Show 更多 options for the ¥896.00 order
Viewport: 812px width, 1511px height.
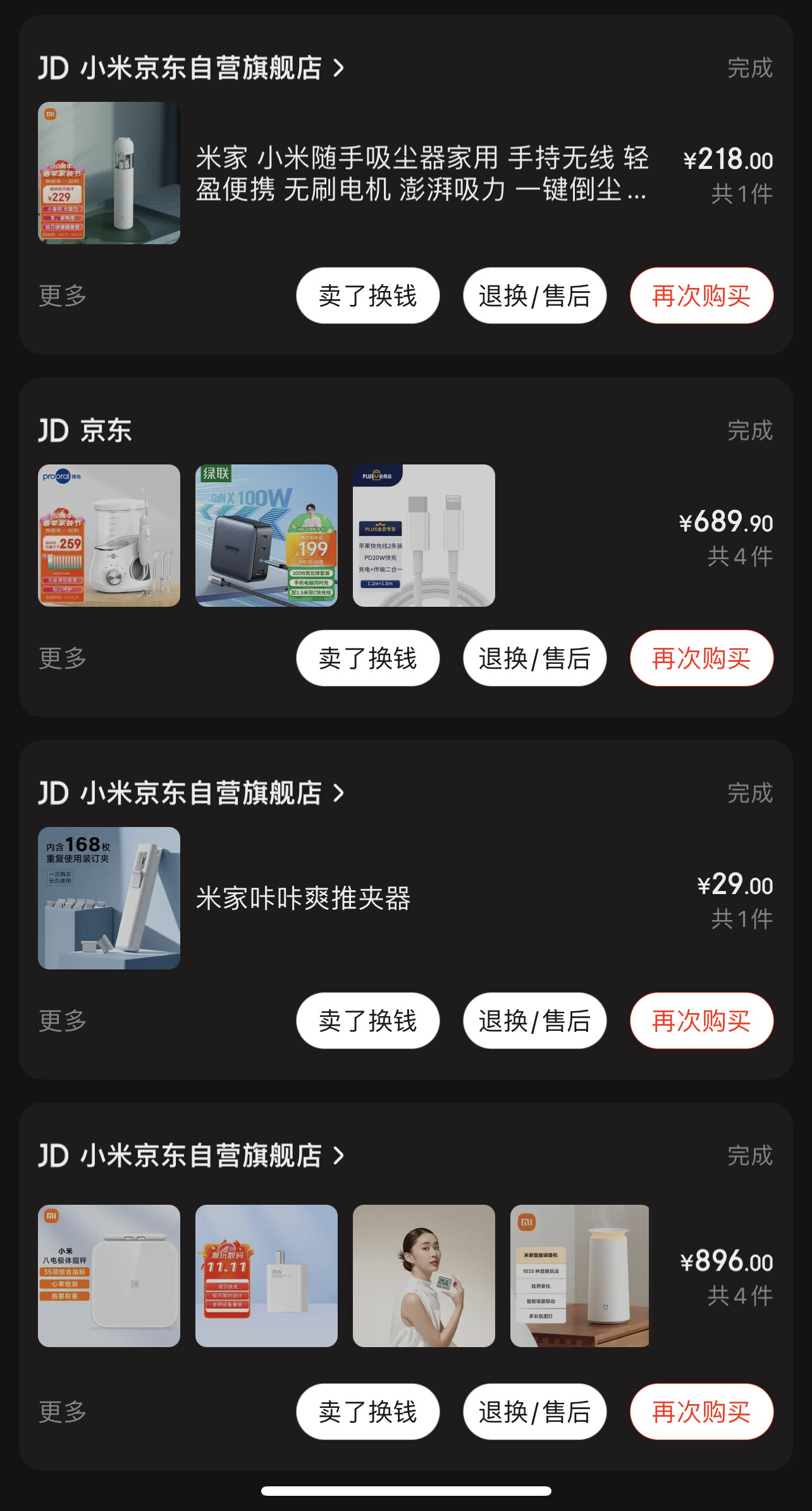(x=62, y=1412)
